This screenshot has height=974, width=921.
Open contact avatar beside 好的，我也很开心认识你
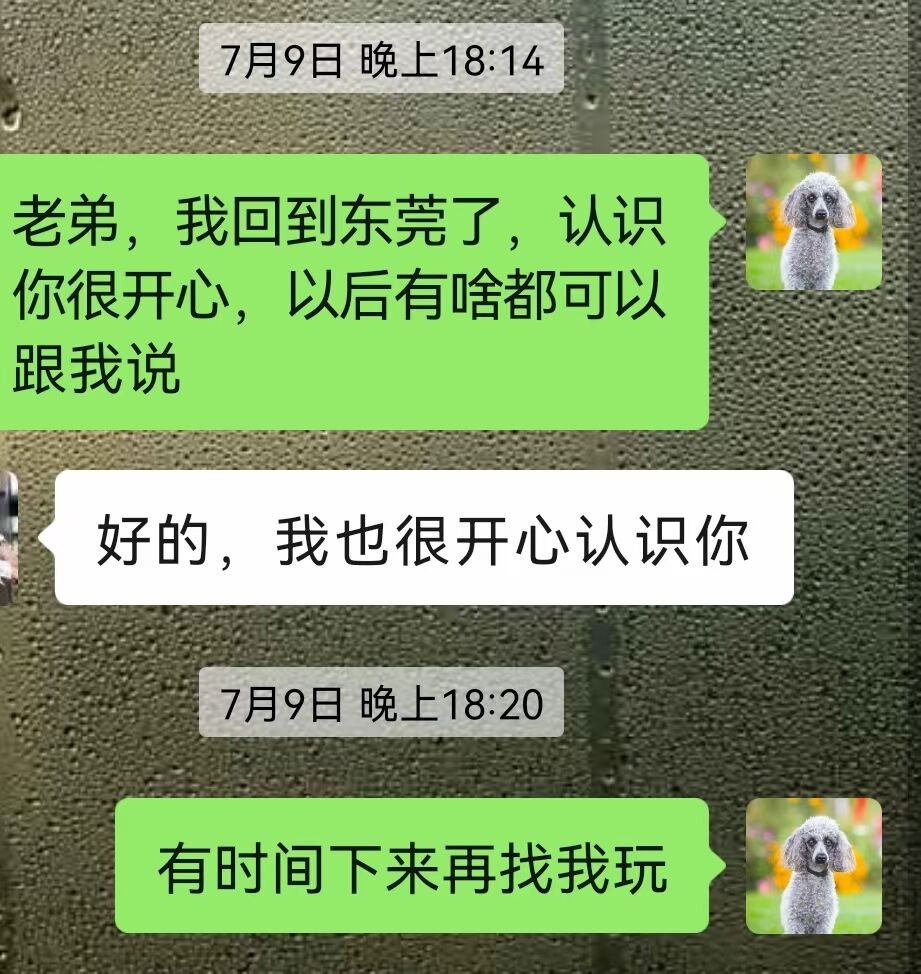pyautogui.click(x=9, y=538)
